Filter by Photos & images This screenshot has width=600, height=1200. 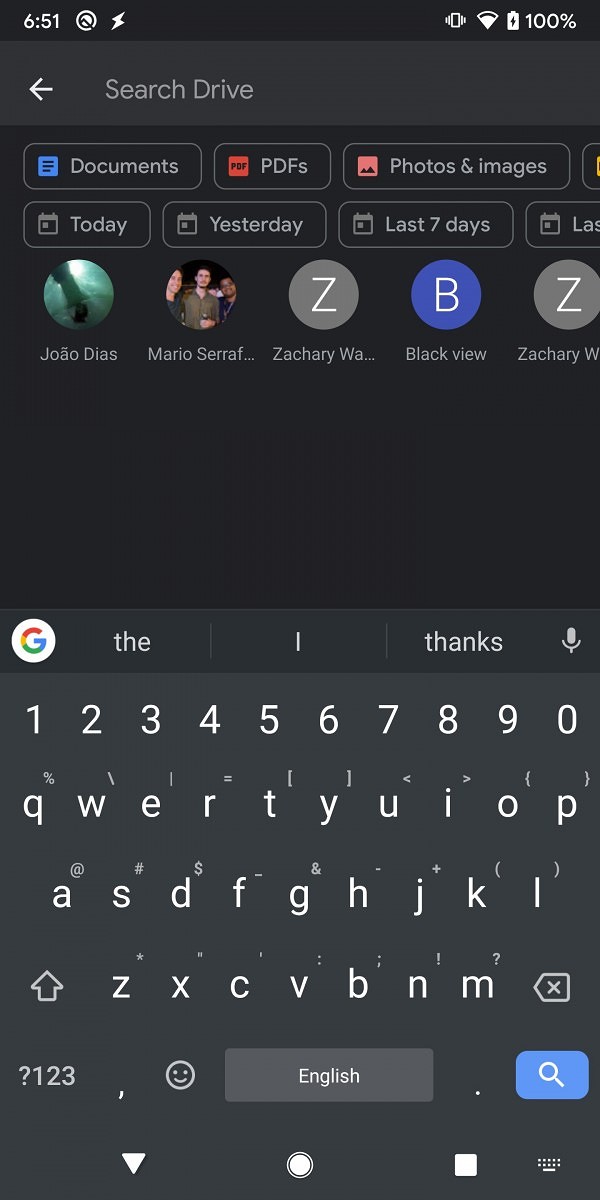[x=456, y=166]
